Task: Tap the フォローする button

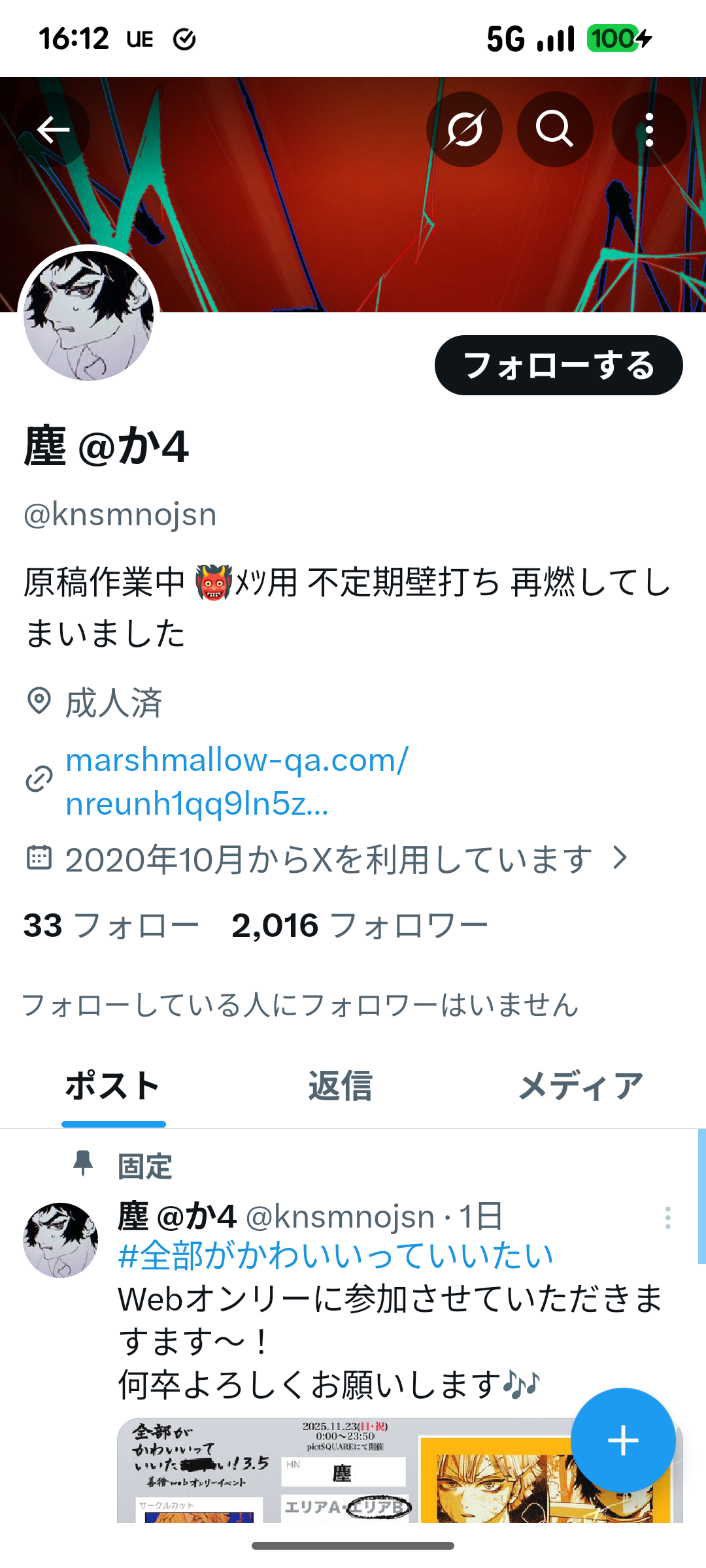Action: pyautogui.click(x=558, y=365)
